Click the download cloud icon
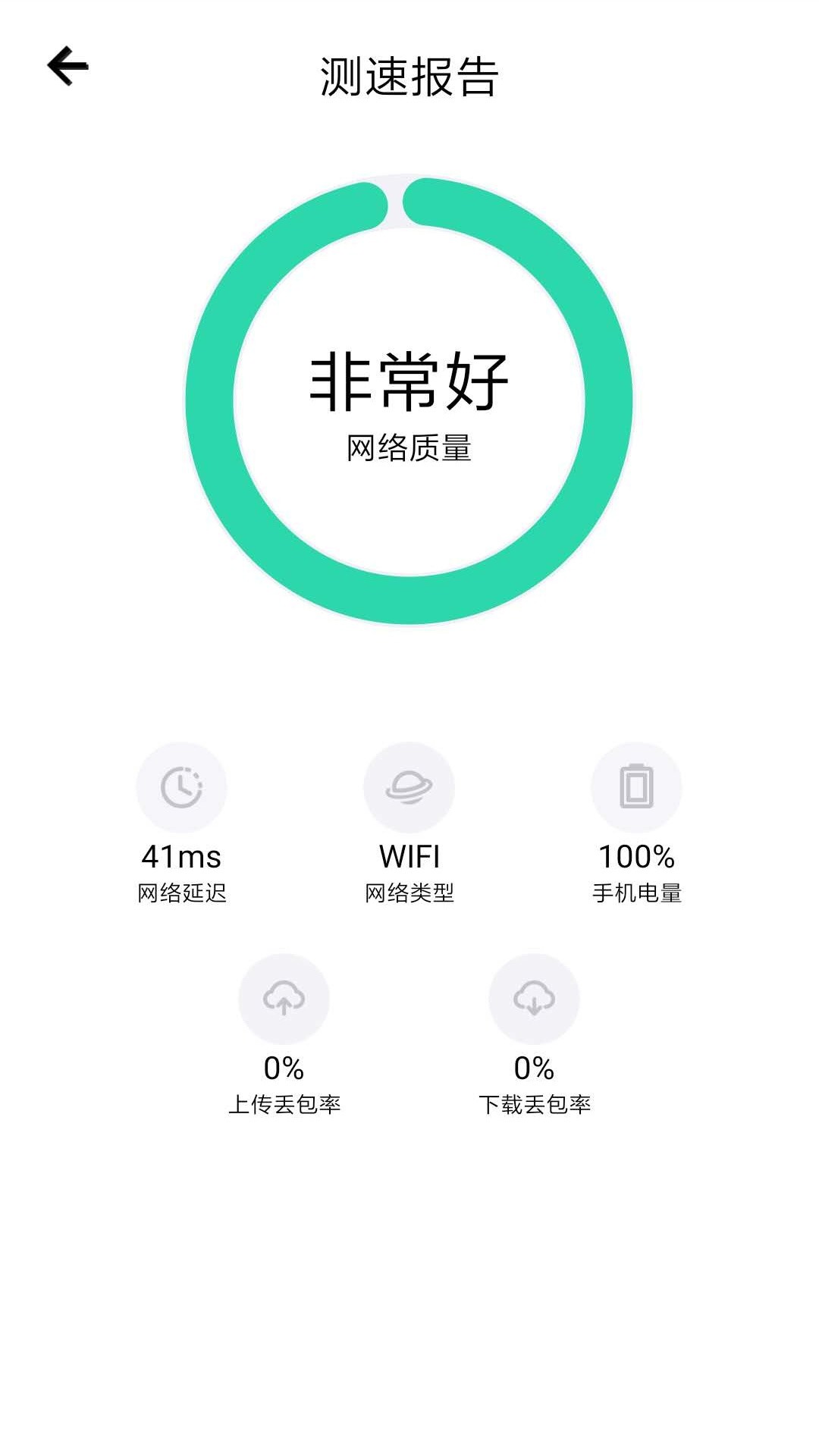The width and height of the screenshot is (819, 1456). click(x=535, y=999)
